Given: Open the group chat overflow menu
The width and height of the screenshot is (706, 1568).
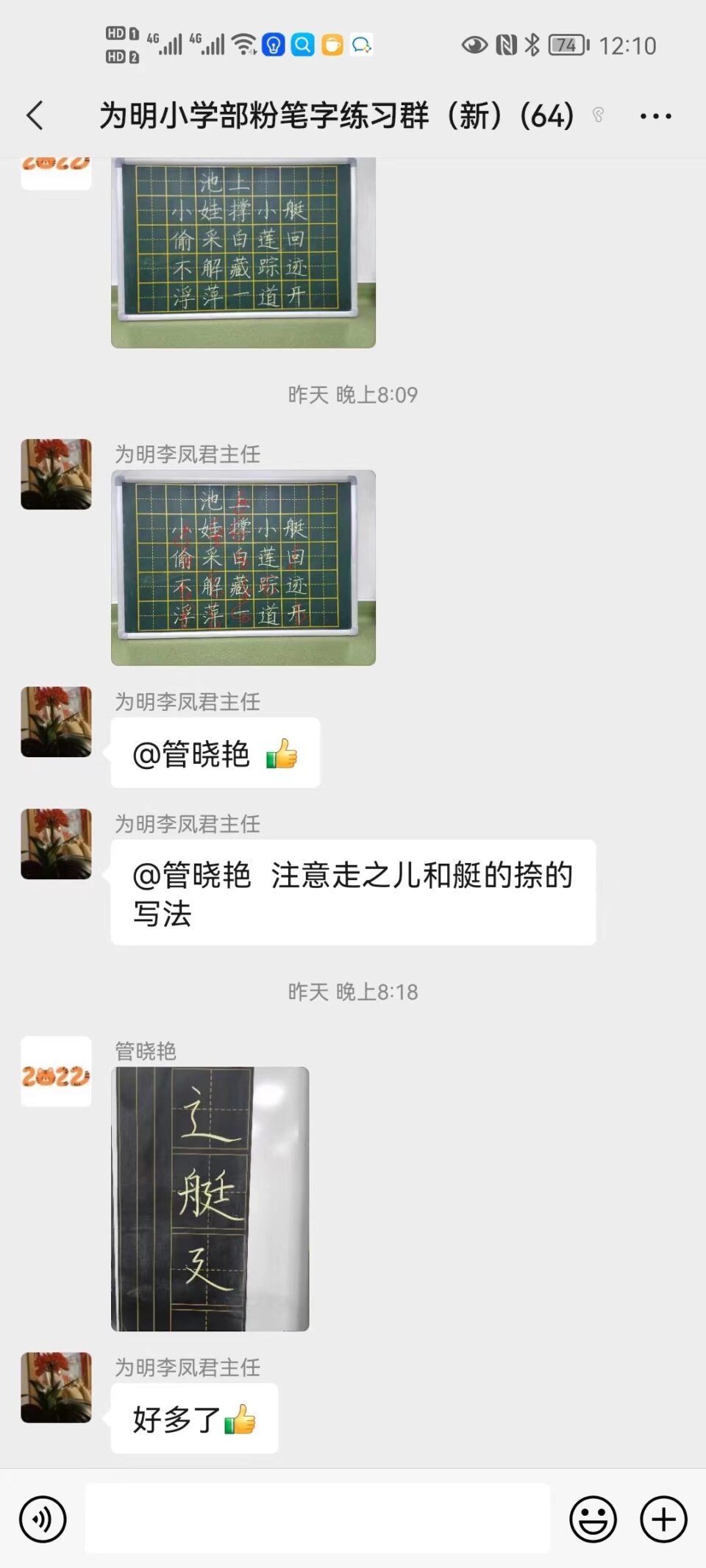Looking at the screenshot, I should click(x=655, y=116).
